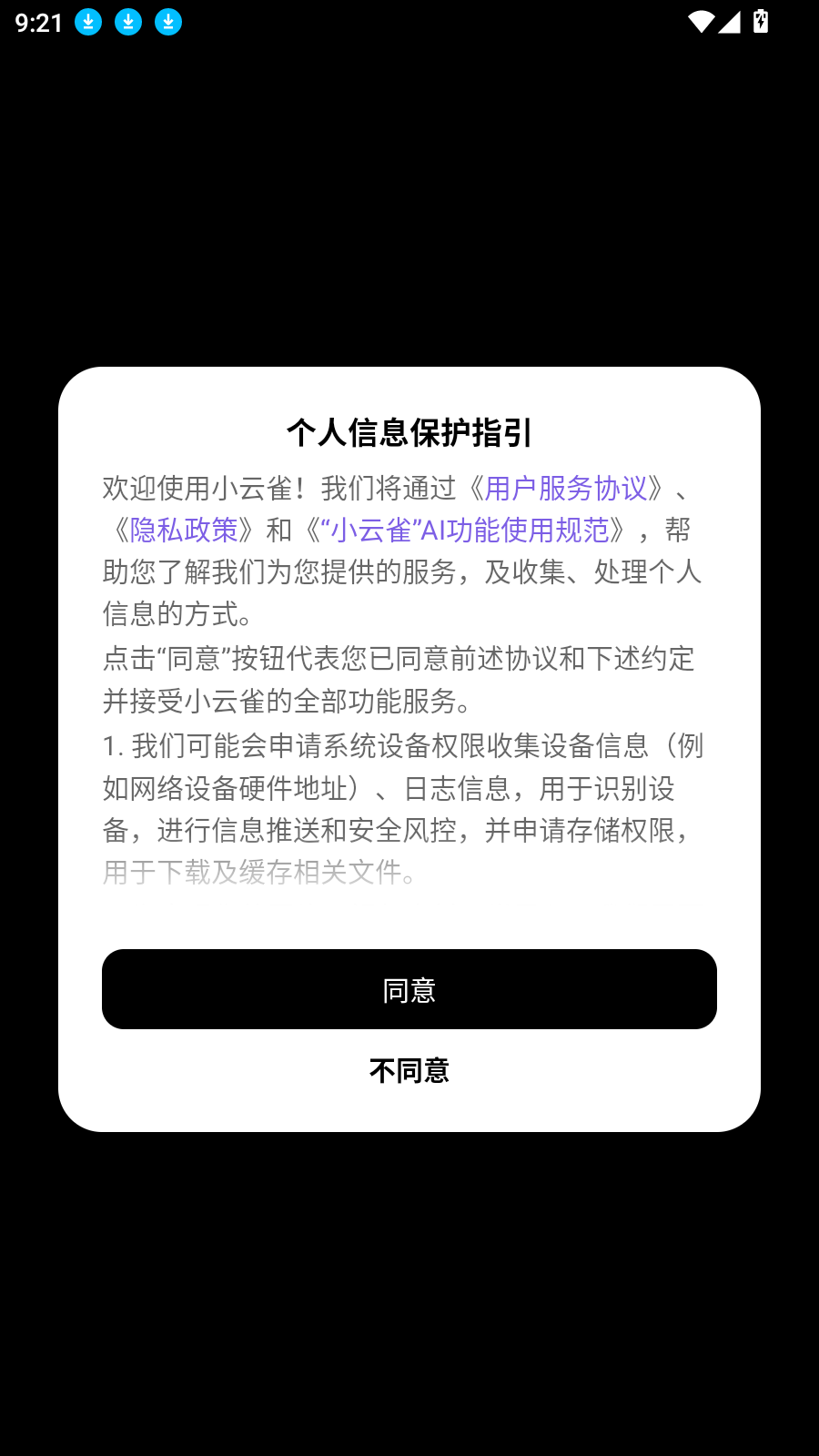This screenshot has height=1456, width=819.
Task: Tap the 个人信息保护指引 dialog title
Action: [x=409, y=433]
